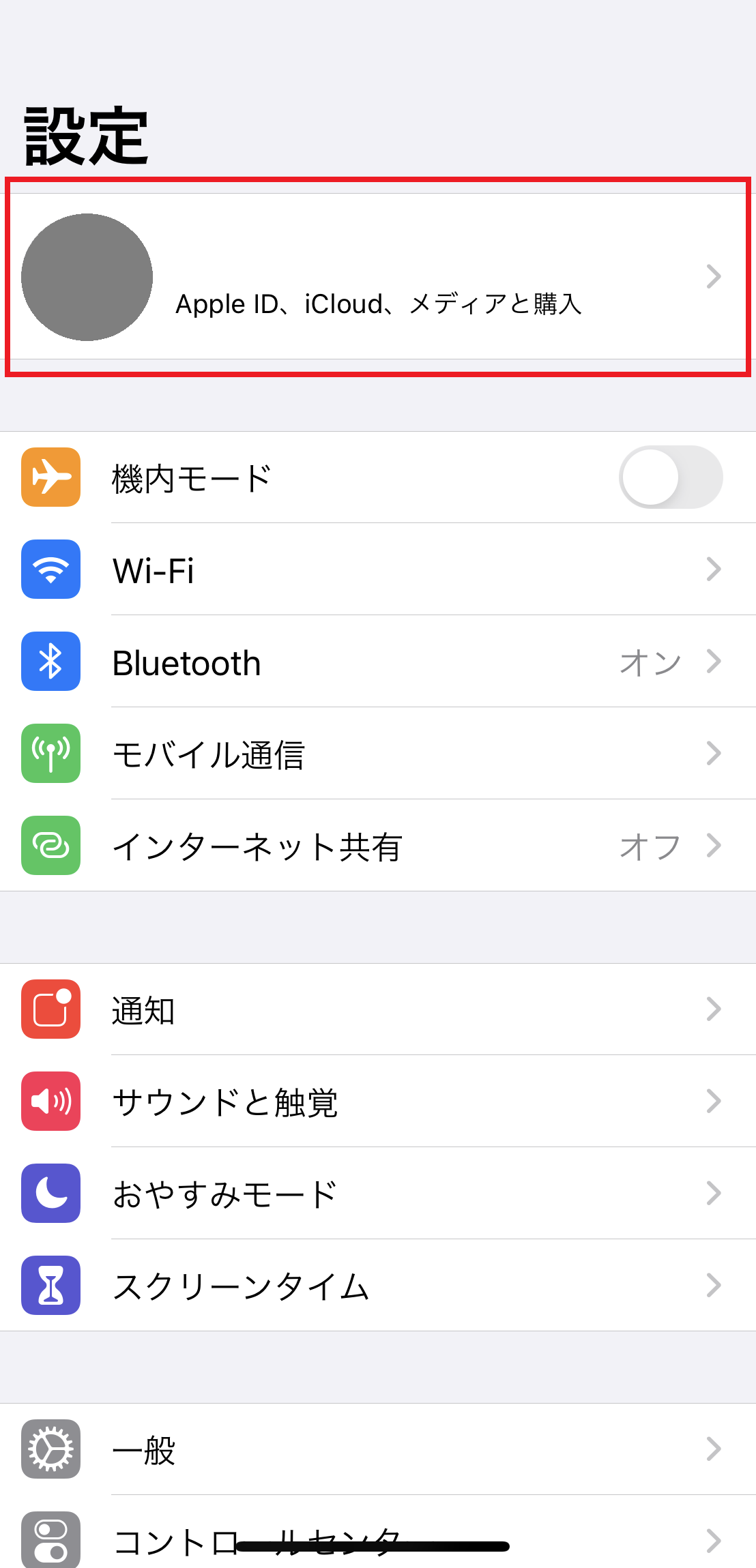Toggle the 機内モード airplane mode switch

click(x=671, y=477)
